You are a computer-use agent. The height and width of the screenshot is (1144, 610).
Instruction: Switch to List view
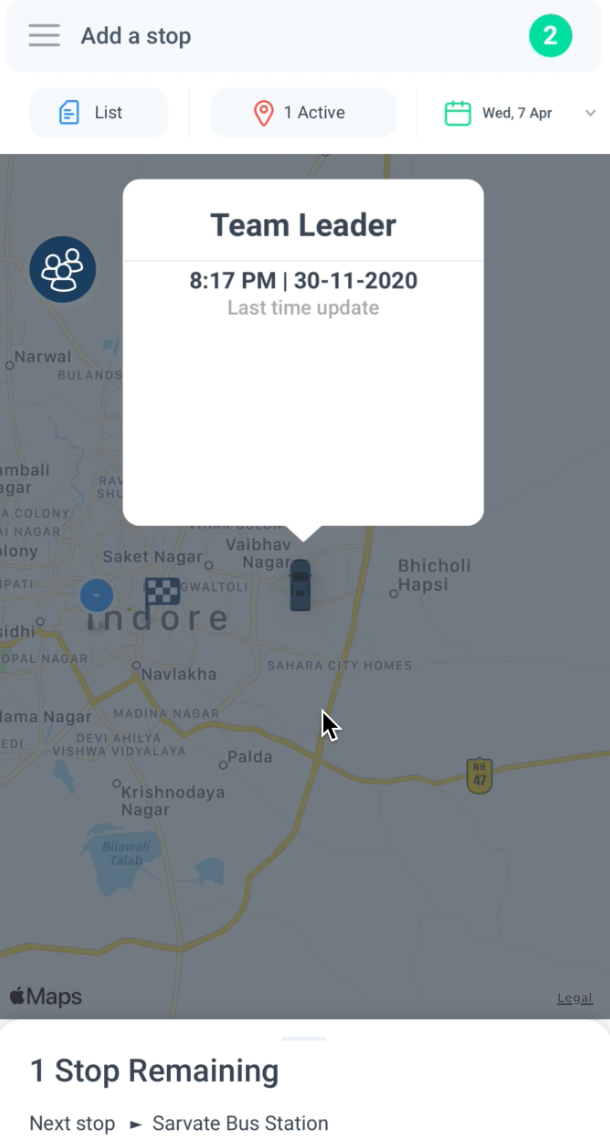(x=98, y=113)
